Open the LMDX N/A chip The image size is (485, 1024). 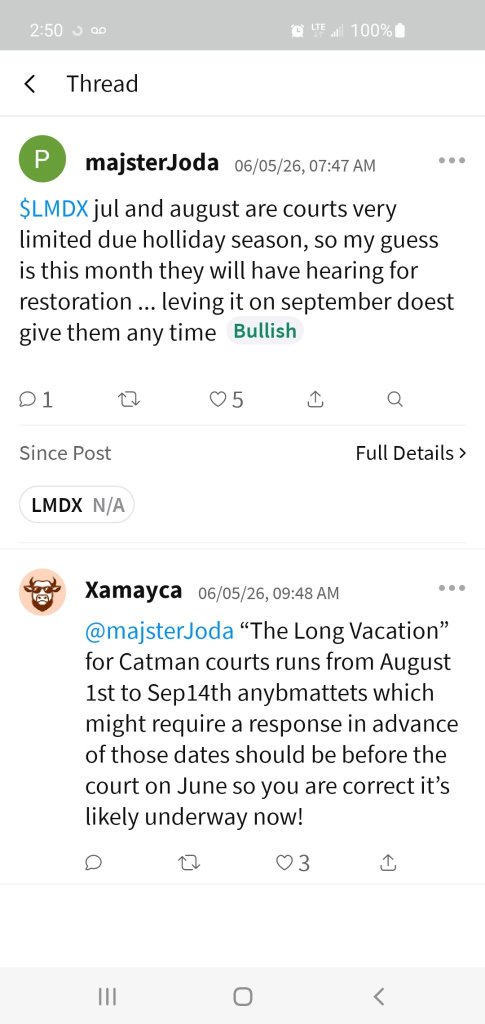coord(77,505)
